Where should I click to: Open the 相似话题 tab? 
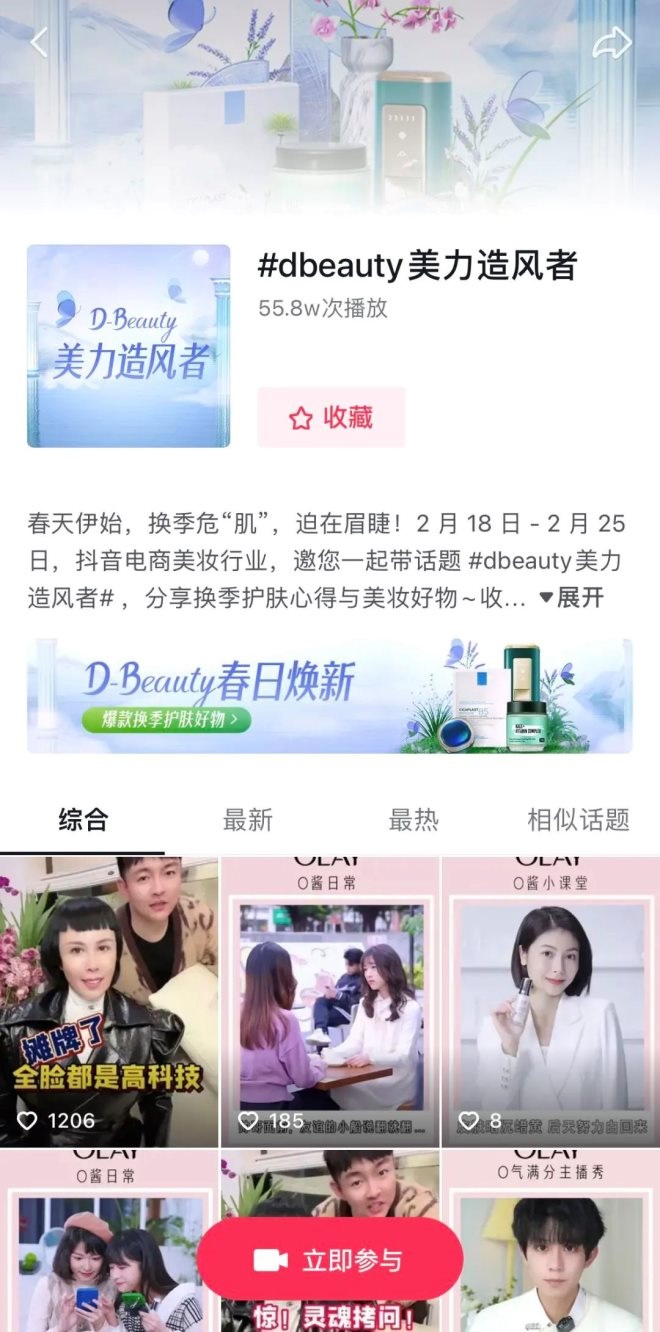(x=578, y=821)
